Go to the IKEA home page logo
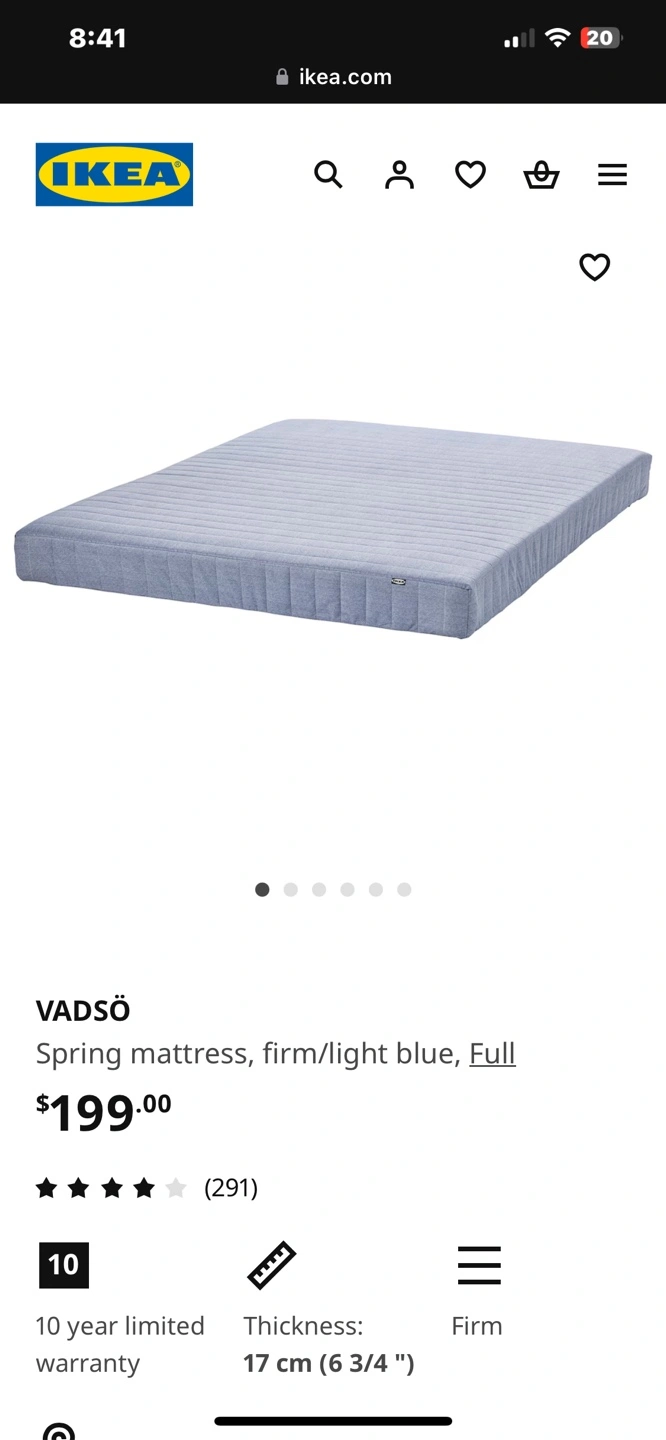 click(114, 175)
